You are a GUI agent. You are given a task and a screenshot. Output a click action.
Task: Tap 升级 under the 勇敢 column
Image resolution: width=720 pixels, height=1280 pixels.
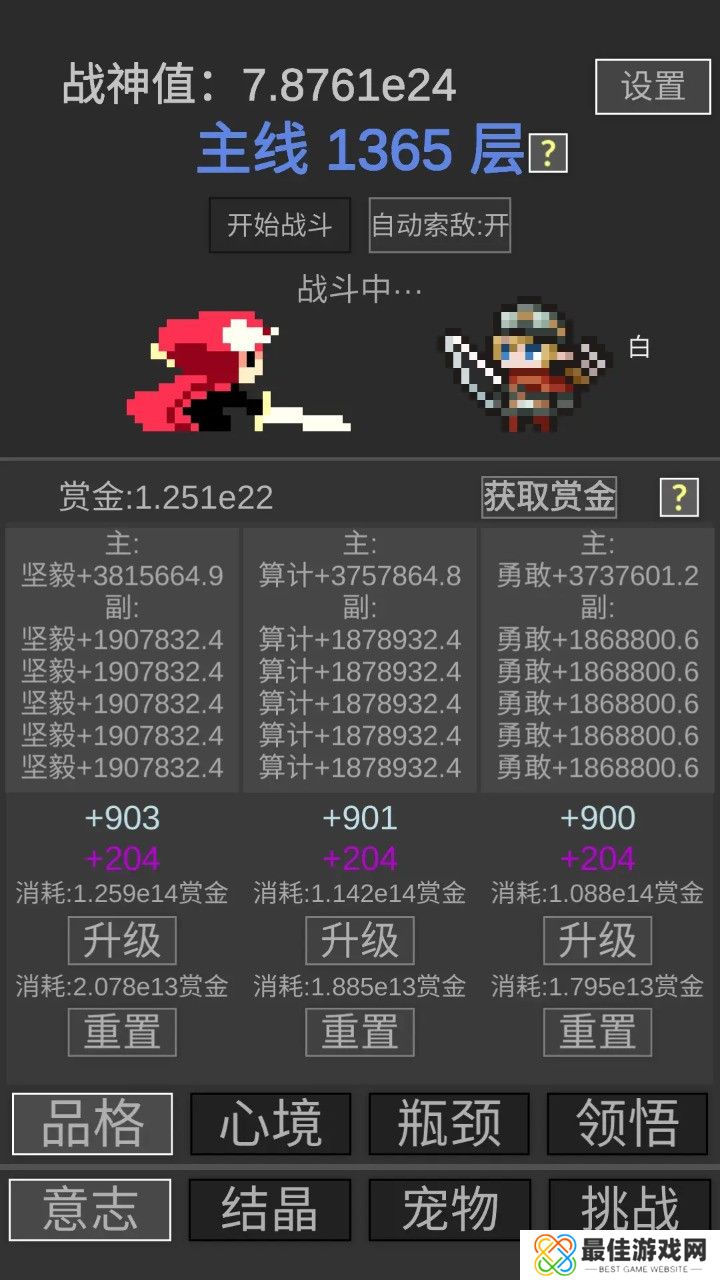pyautogui.click(x=597, y=941)
